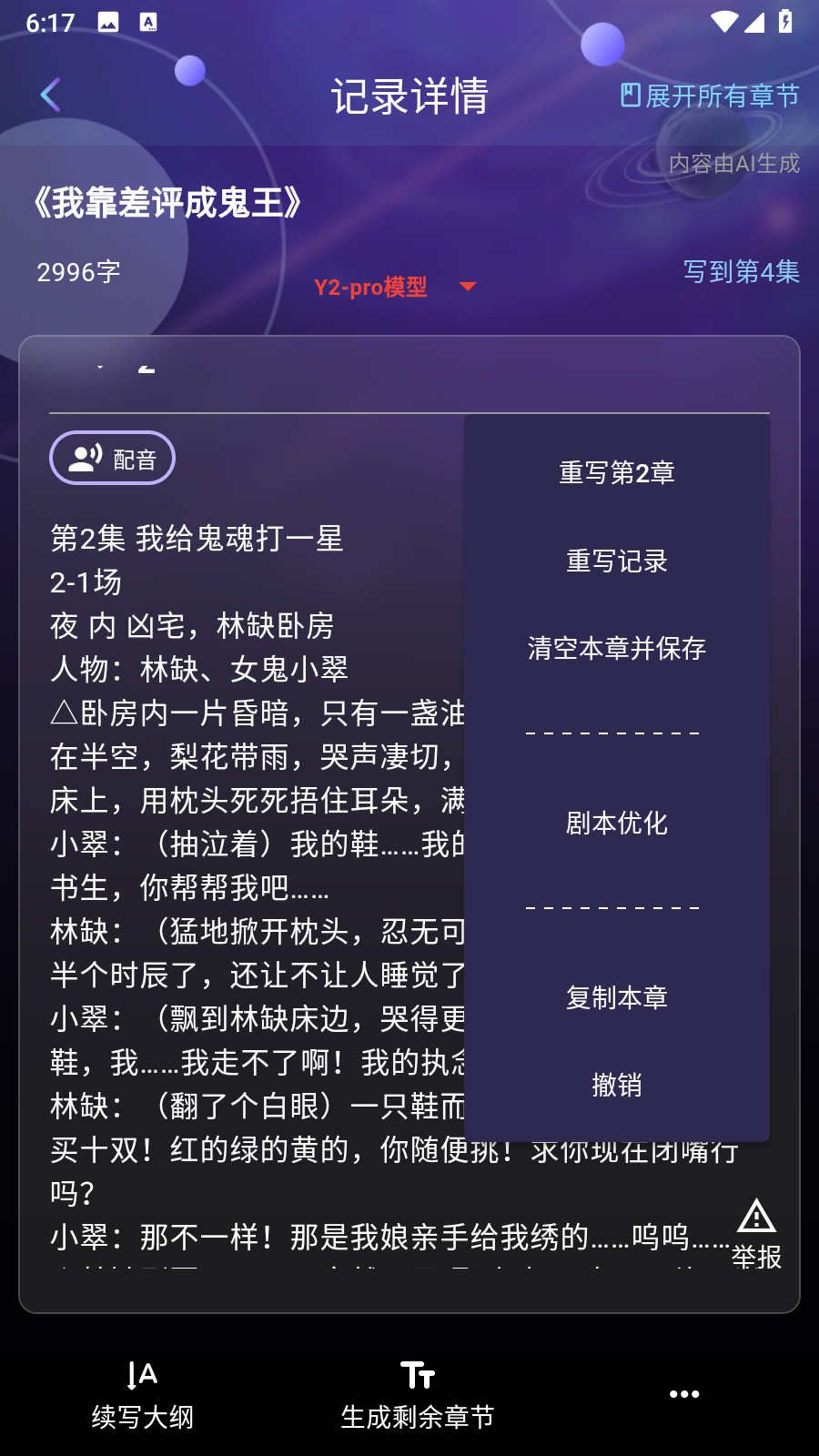Tap the Wi-Fi icon in the status bar

(723, 23)
